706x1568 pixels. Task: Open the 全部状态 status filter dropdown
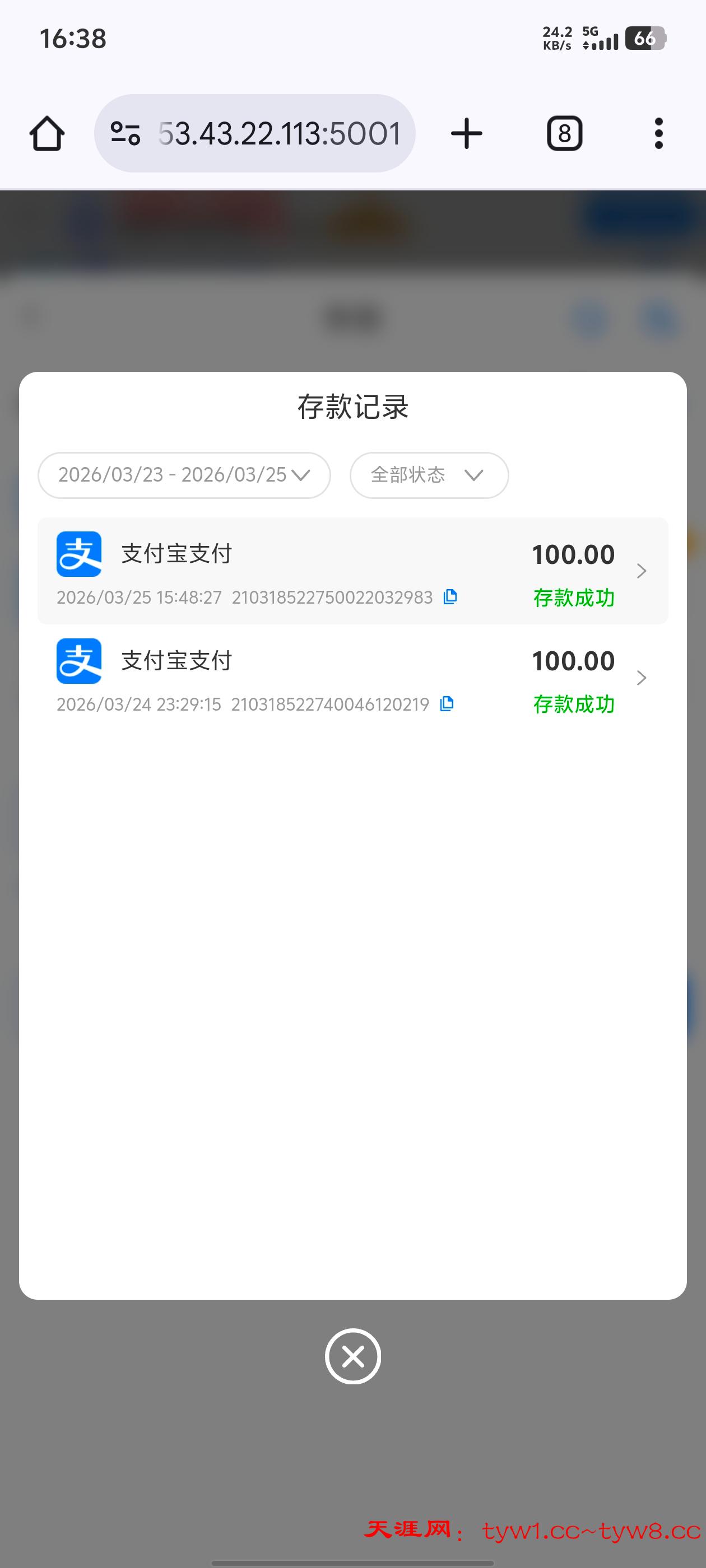coord(429,475)
